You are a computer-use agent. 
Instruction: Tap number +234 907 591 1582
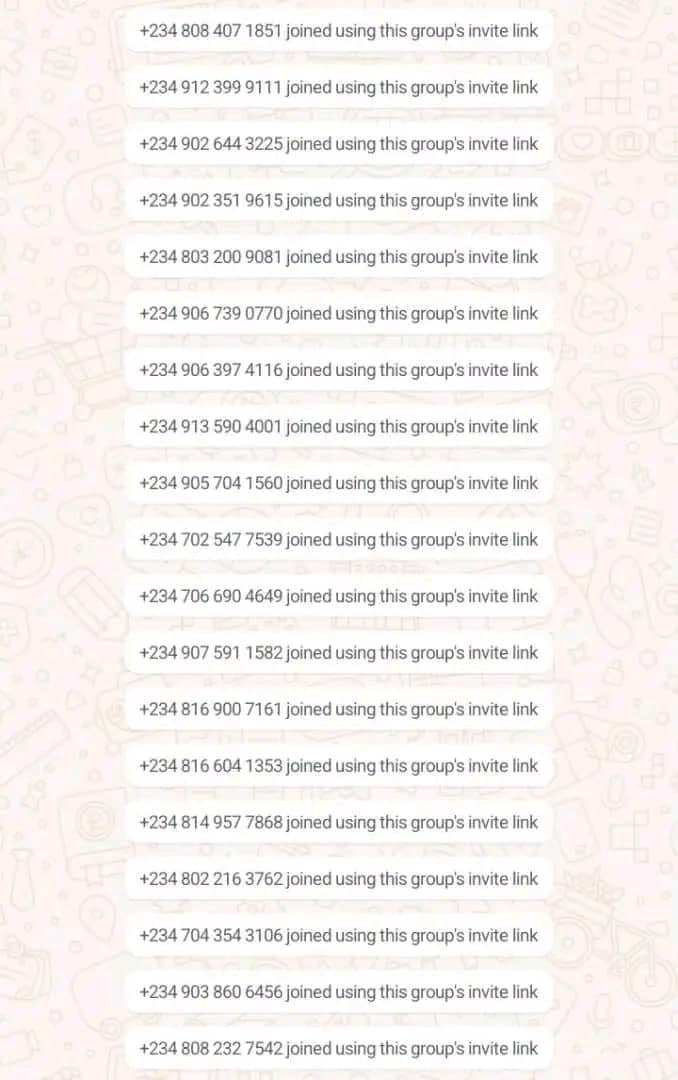[211, 653]
